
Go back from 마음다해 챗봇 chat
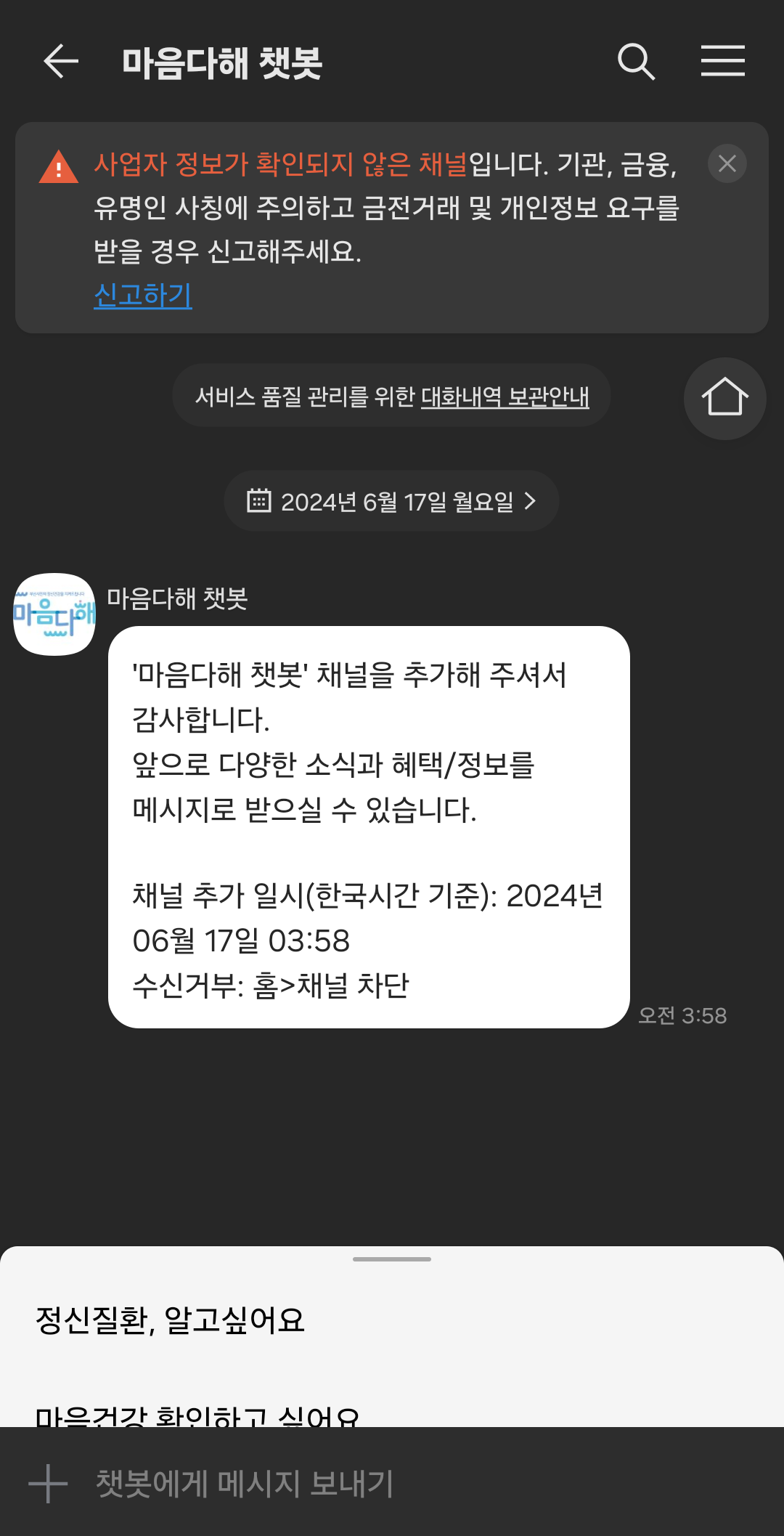[x=61, y=62]
